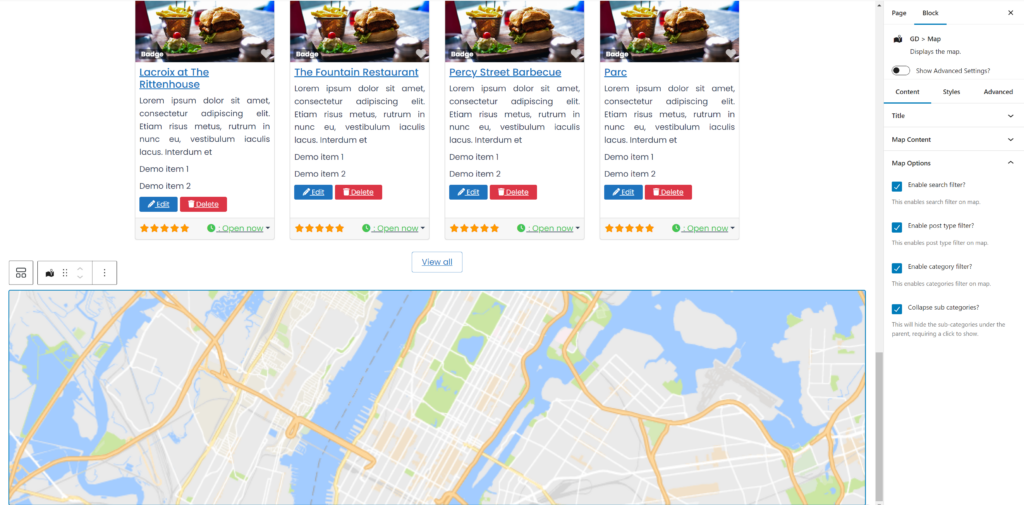
Task: Favorite The Fountain Restaurant with heart icon
Action: pyautogui.click(x=421, y=54)
